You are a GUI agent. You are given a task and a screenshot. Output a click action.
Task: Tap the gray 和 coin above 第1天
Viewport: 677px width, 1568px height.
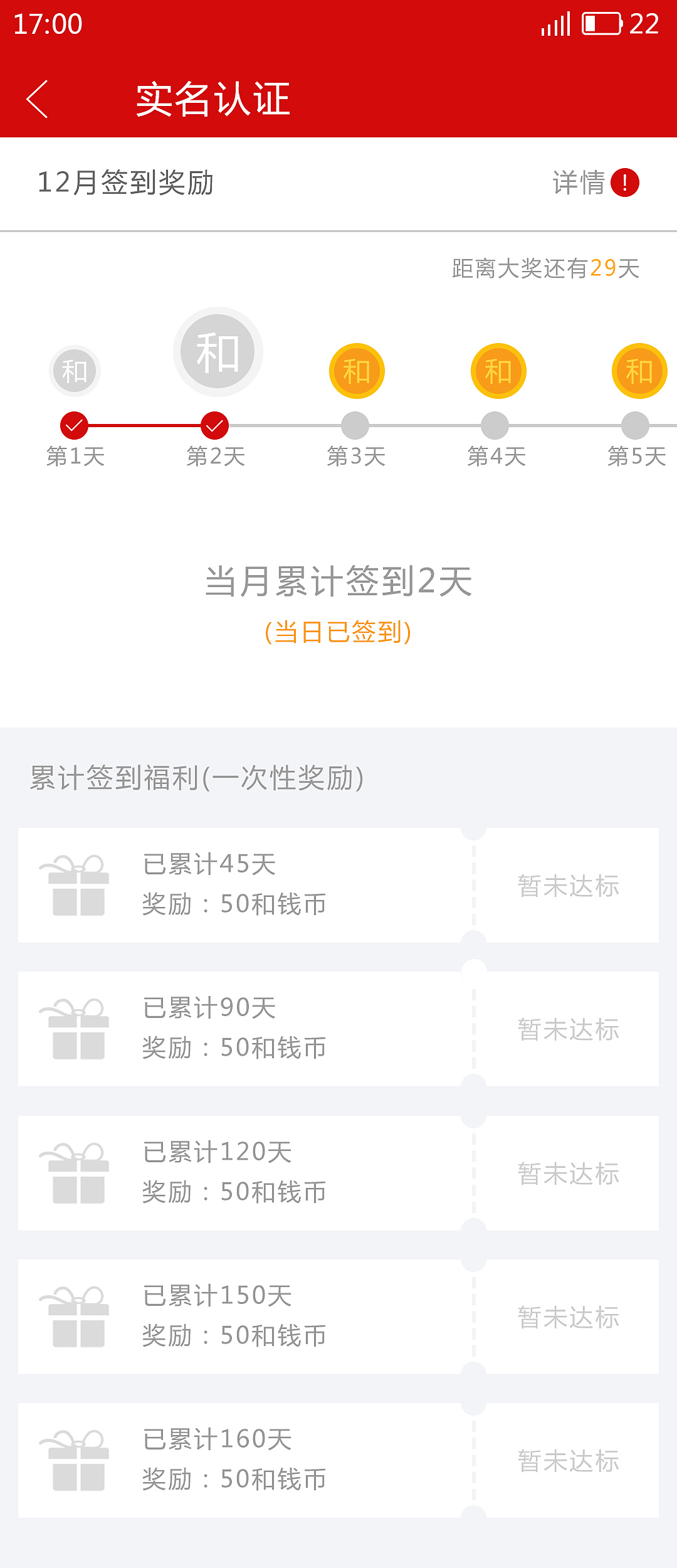pyautogui.click(x=75, y=371)
